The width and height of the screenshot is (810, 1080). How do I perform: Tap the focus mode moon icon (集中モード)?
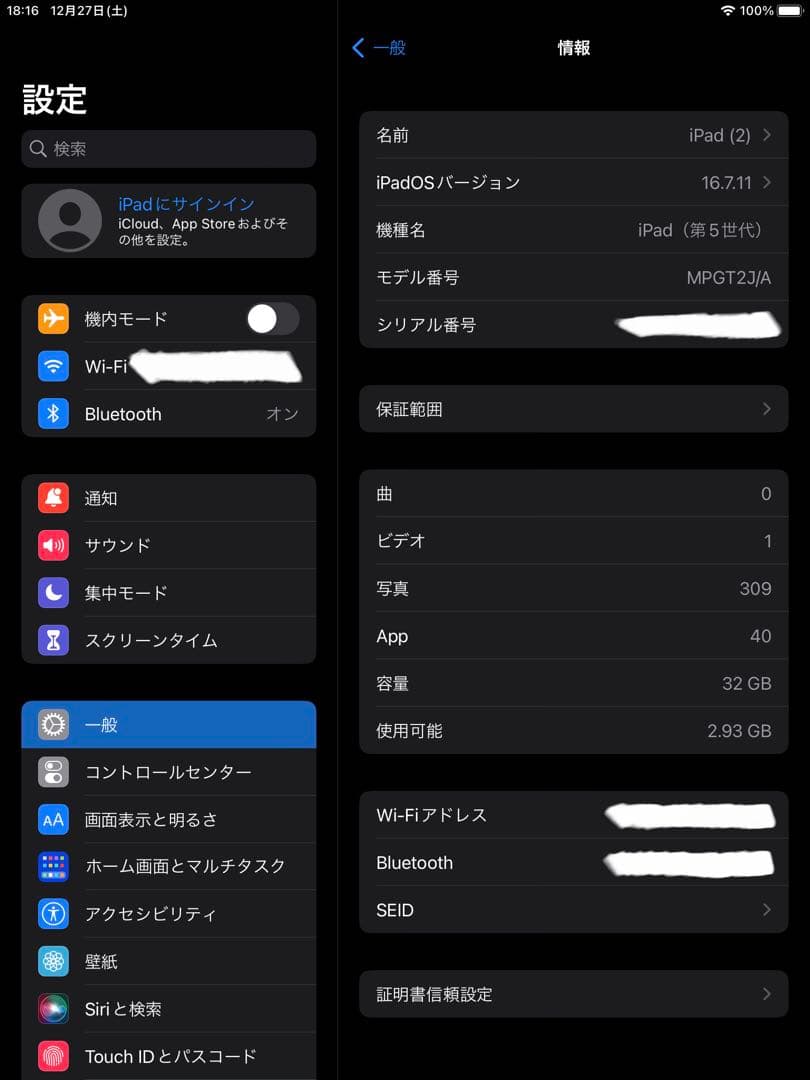53,592
